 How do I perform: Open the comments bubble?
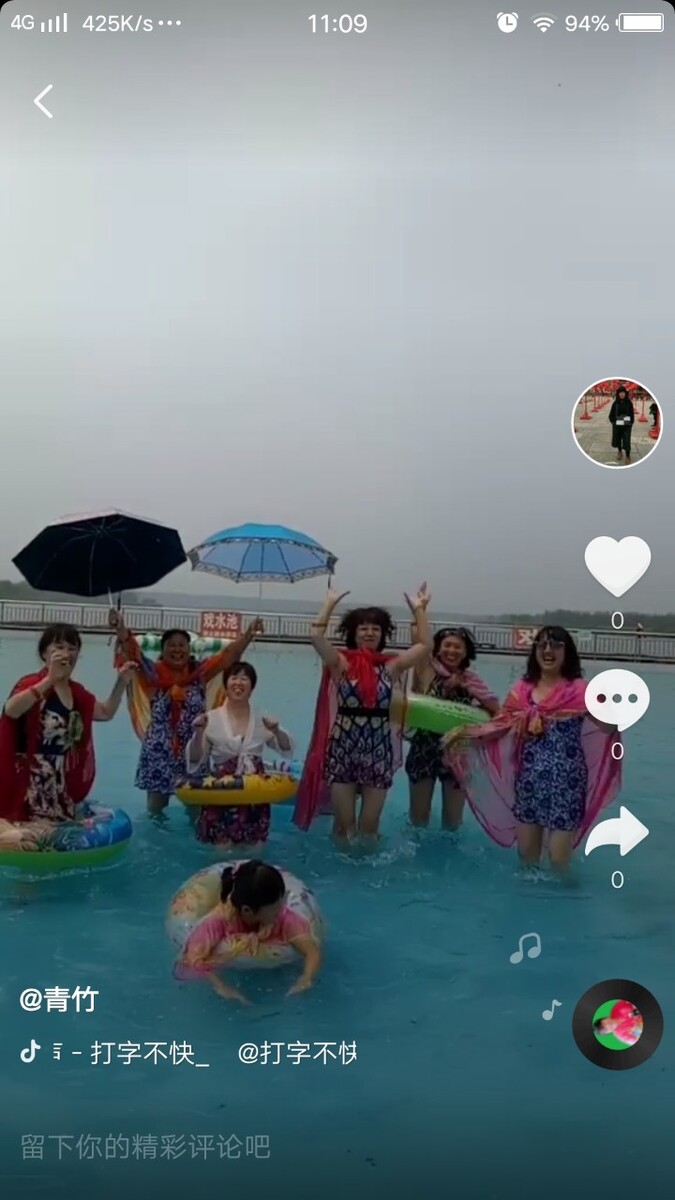tap(617, 700)
